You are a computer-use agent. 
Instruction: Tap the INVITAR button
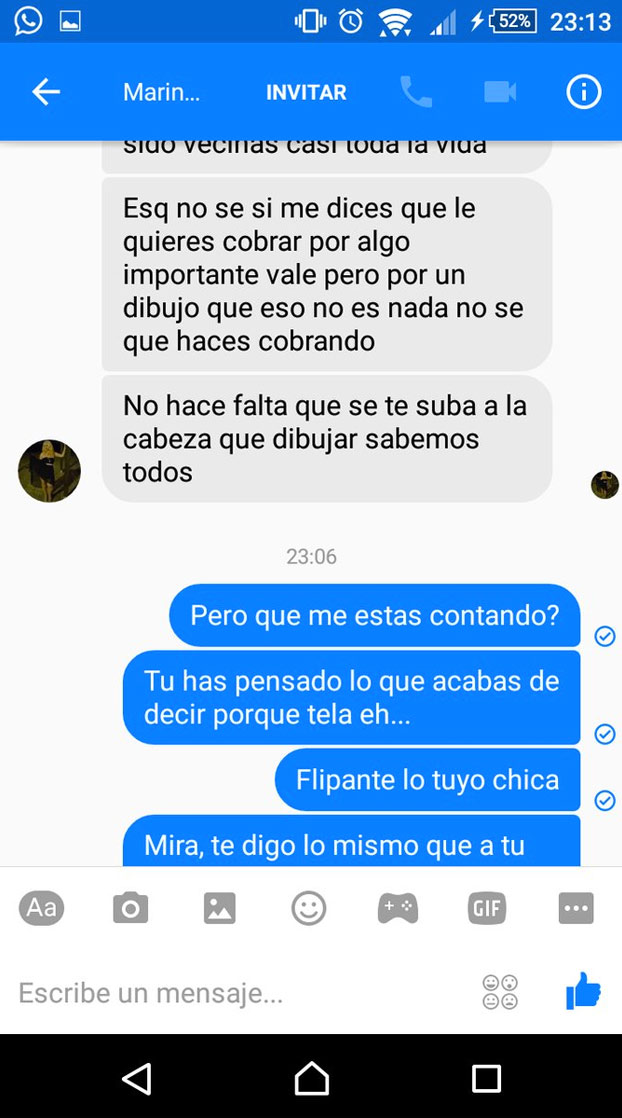(x=306, y=92)
